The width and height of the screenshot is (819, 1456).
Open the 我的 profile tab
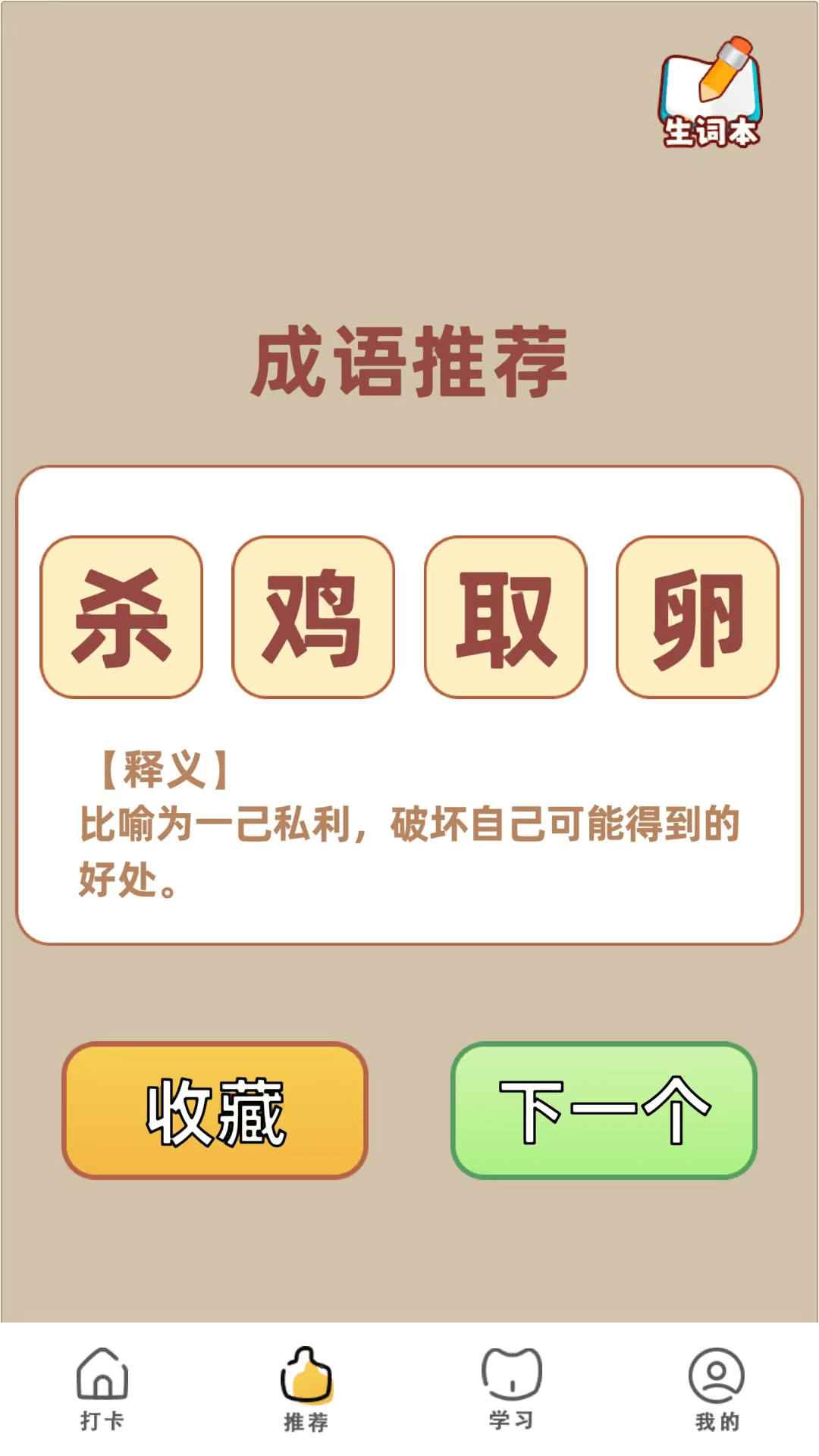tap(716, 1389)
